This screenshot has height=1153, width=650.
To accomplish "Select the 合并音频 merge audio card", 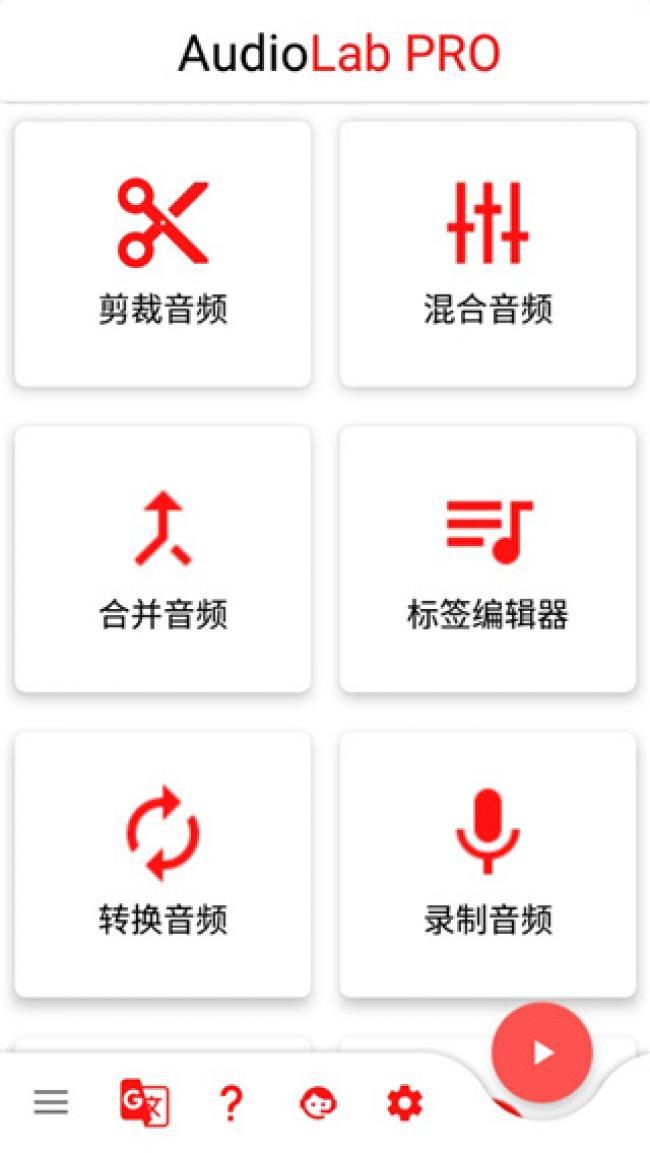I will pos(162,559).
